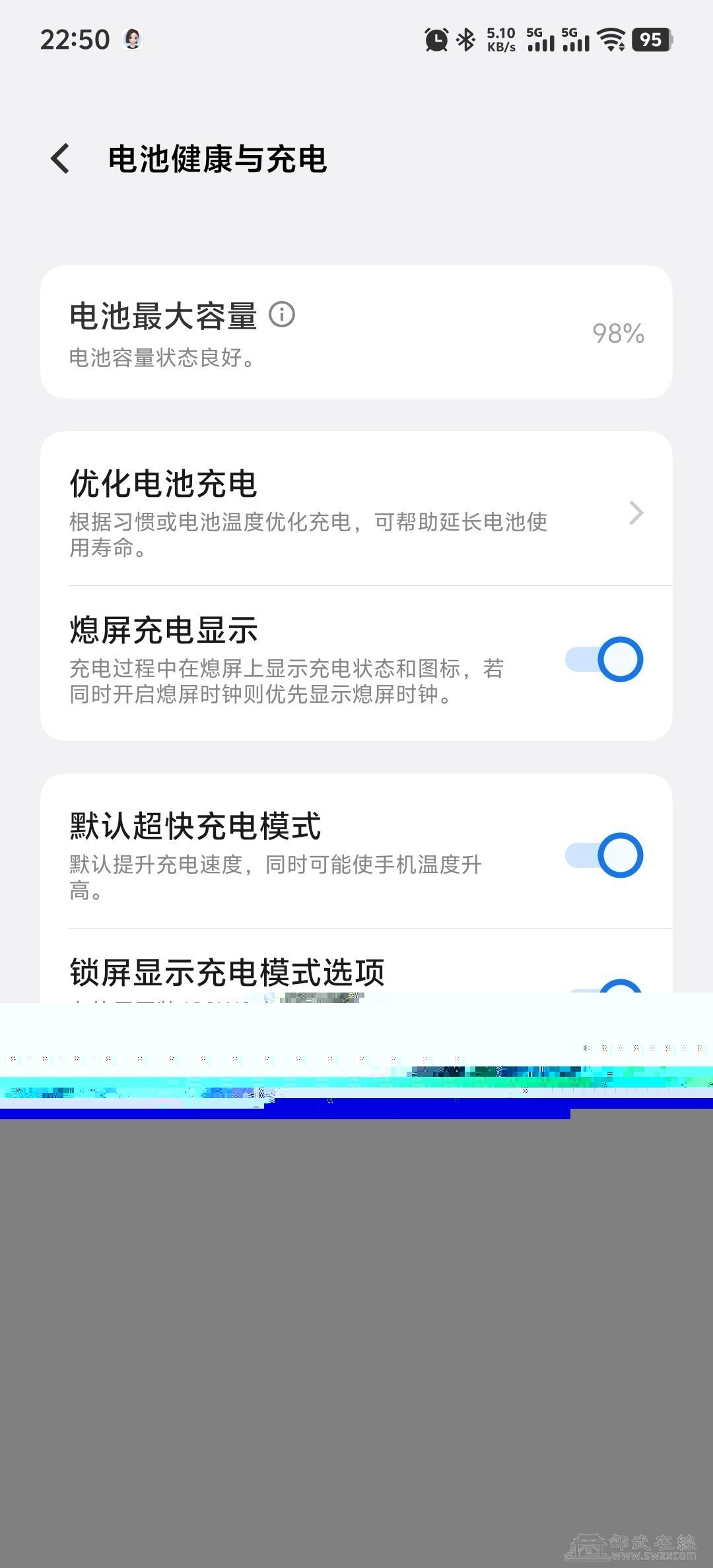Disable 默认超快充电模式 switch

(604, 855)
